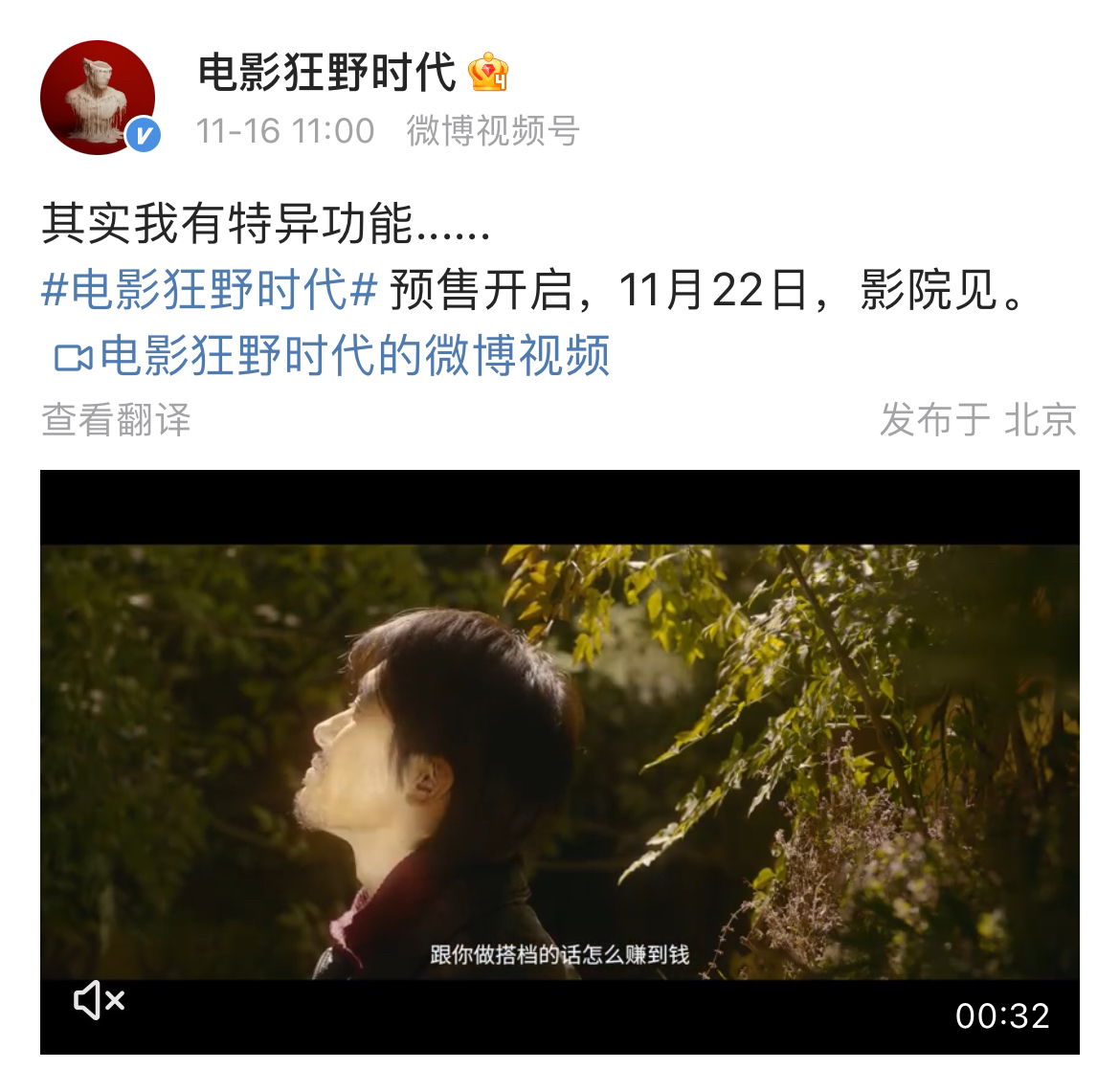Image resolution: width=1120 pixels, height=1069 pixels.
Task: Unmute the video with the speaker icon
Action: (x=99, y=1001)
